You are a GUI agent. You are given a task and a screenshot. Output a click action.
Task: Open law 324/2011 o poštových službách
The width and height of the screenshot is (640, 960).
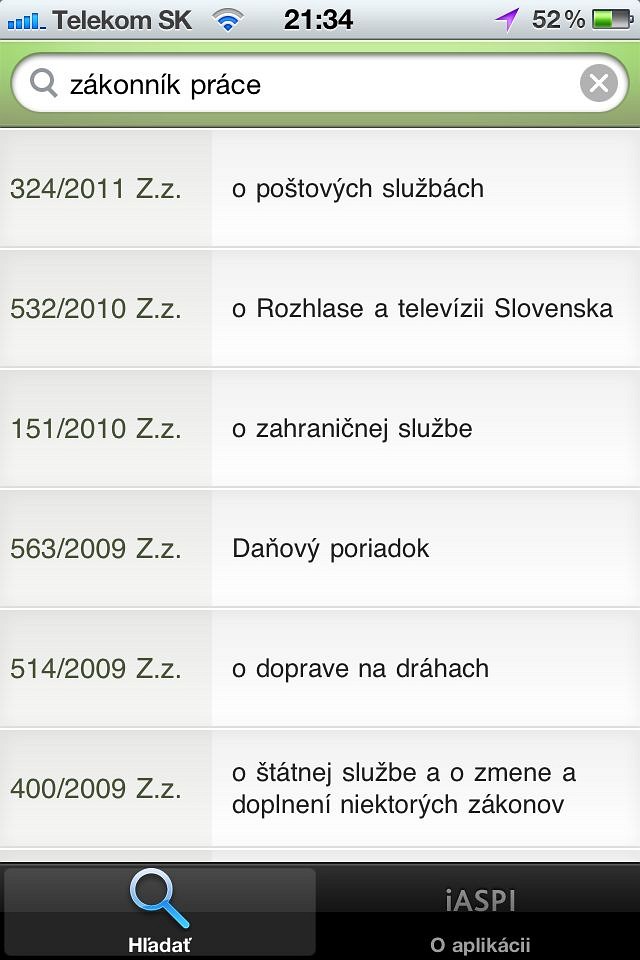[x=320, y=189]
